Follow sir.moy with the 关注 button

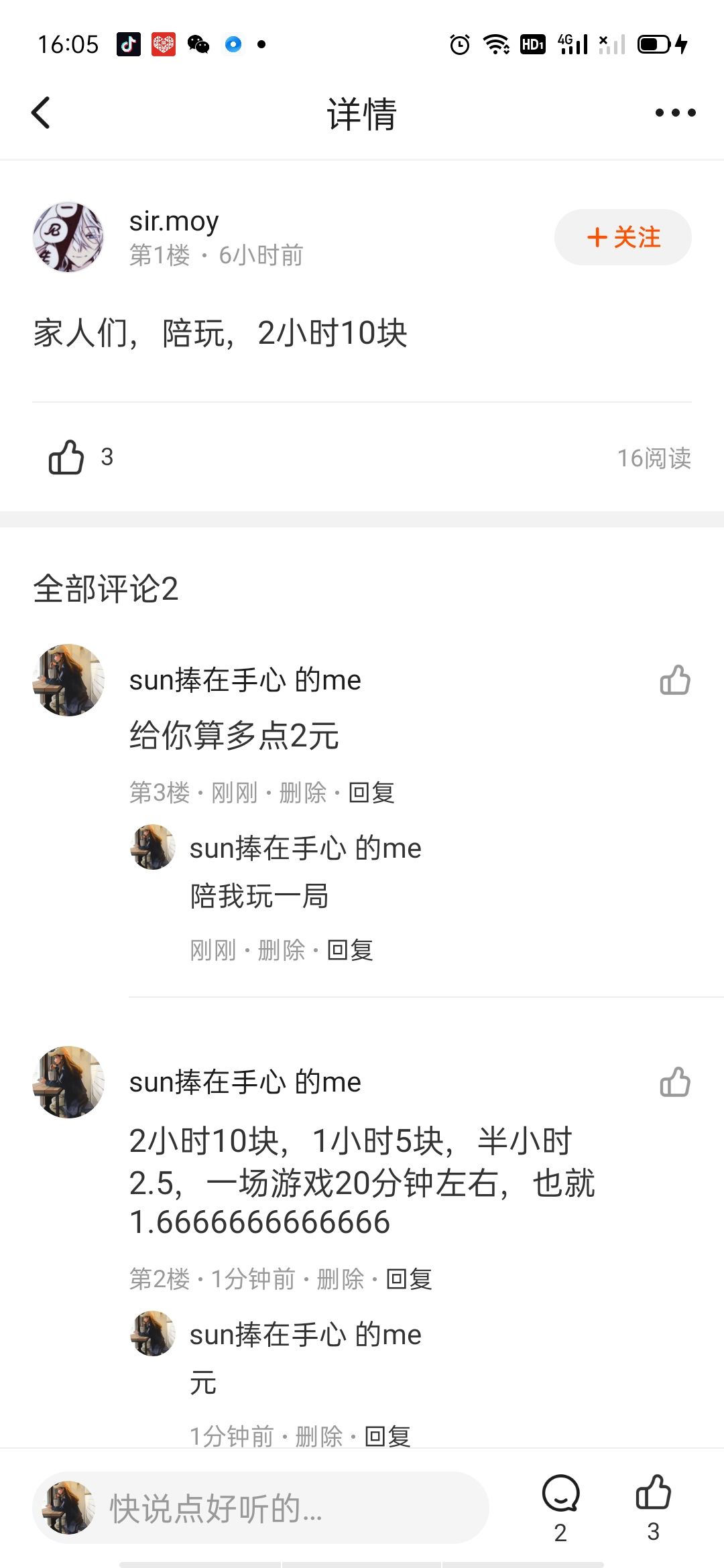point(623,237)
